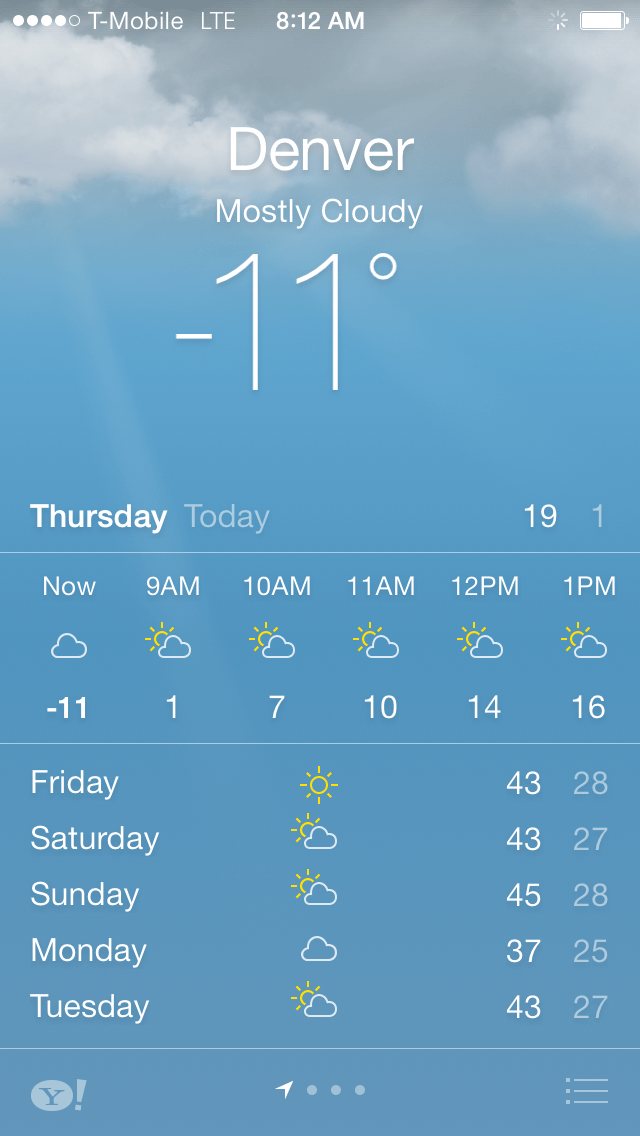640x1136 pixels.
Task: Open the Yahoo weather link
Action: pyautogui.click(x=58, y=1094)
